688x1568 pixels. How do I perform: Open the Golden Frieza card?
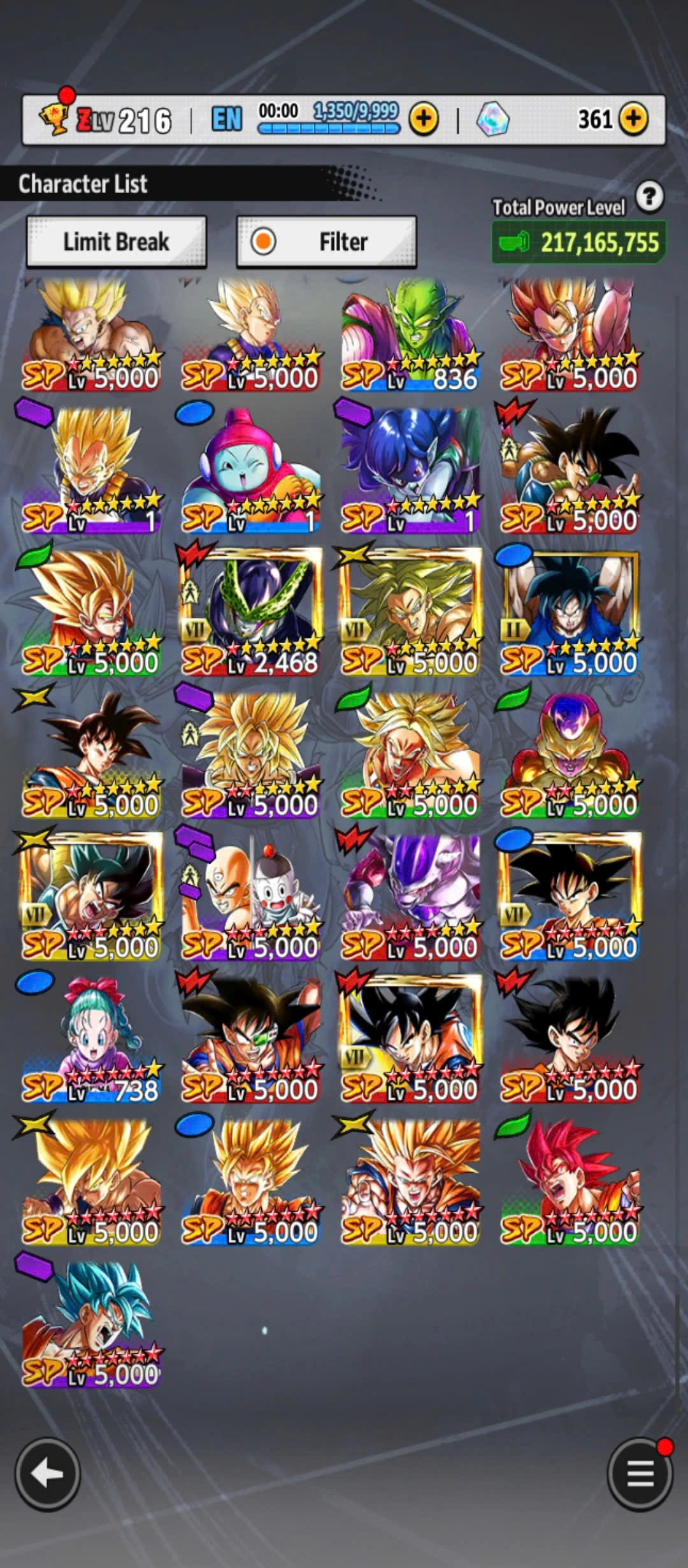point(570,755)
